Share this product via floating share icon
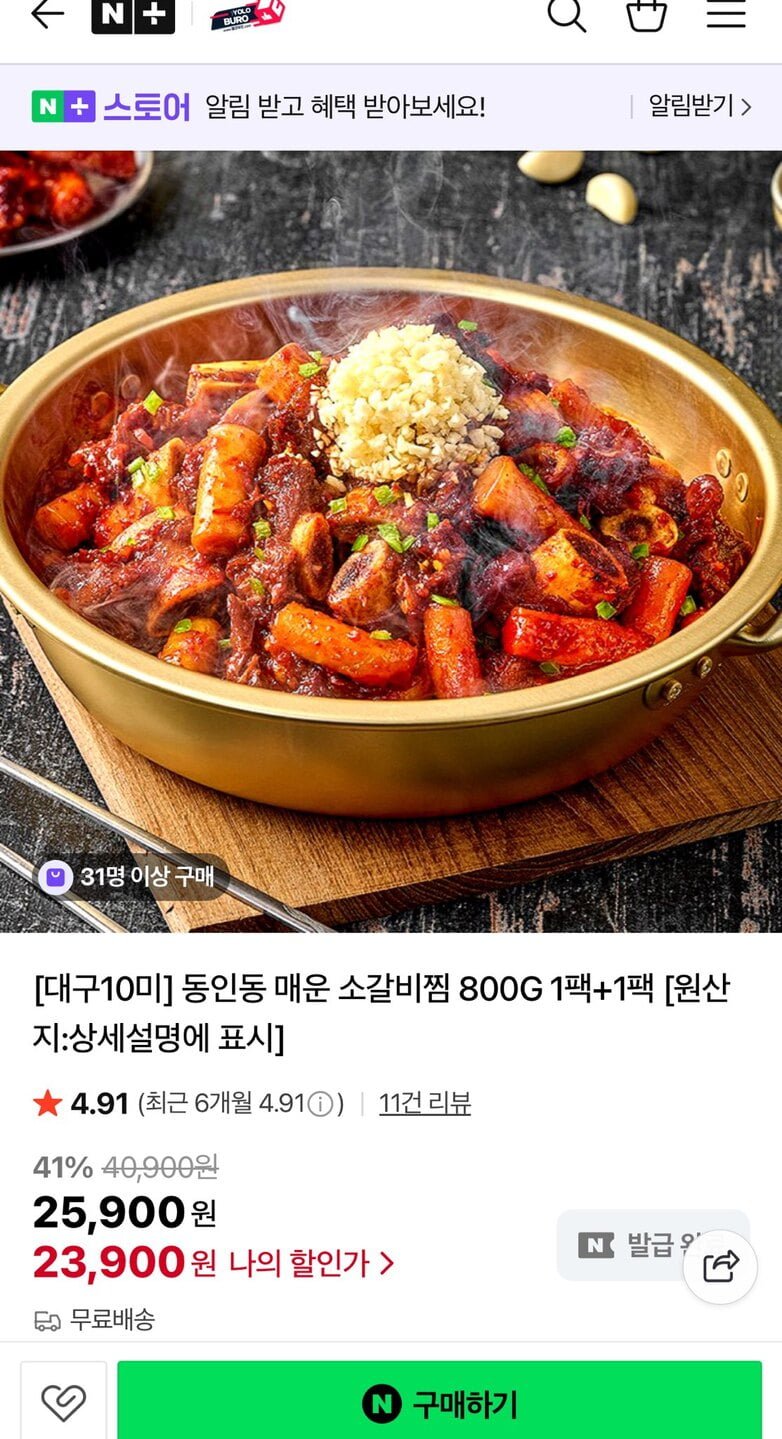782x1439 pixels. pyautogui.click(x=720, y=1266)
